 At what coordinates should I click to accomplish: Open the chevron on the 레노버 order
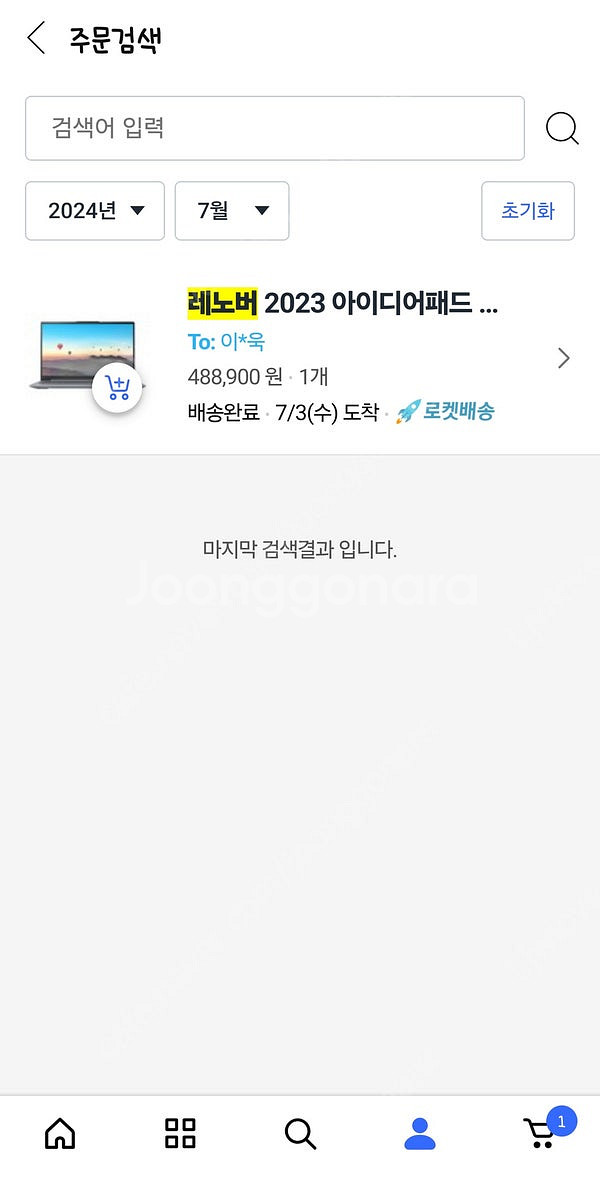[x=564, y=358]
